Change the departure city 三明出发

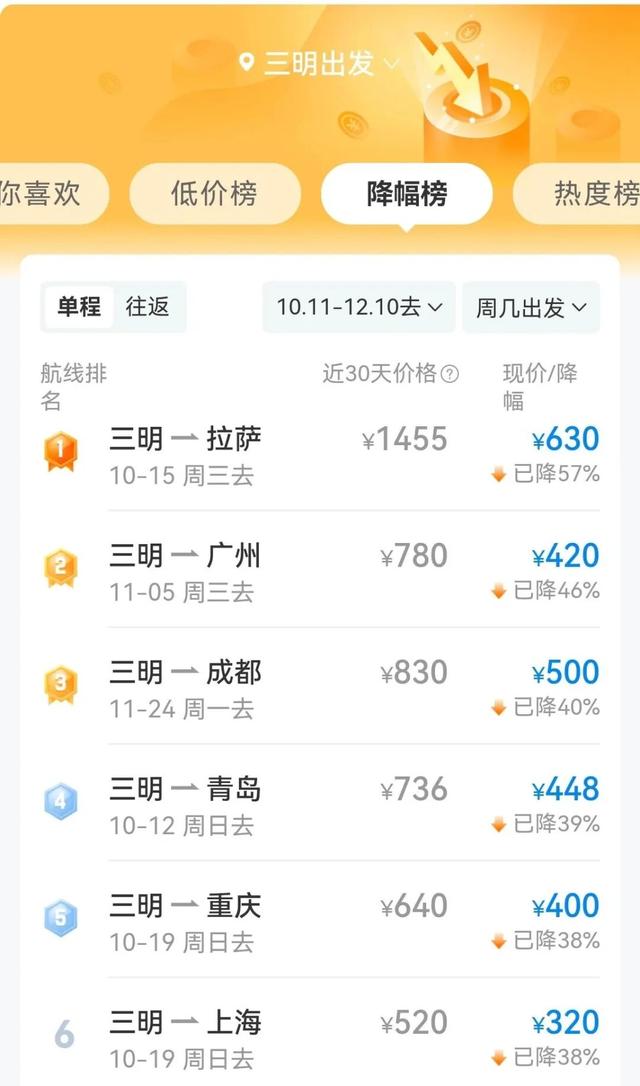[319, 64]
